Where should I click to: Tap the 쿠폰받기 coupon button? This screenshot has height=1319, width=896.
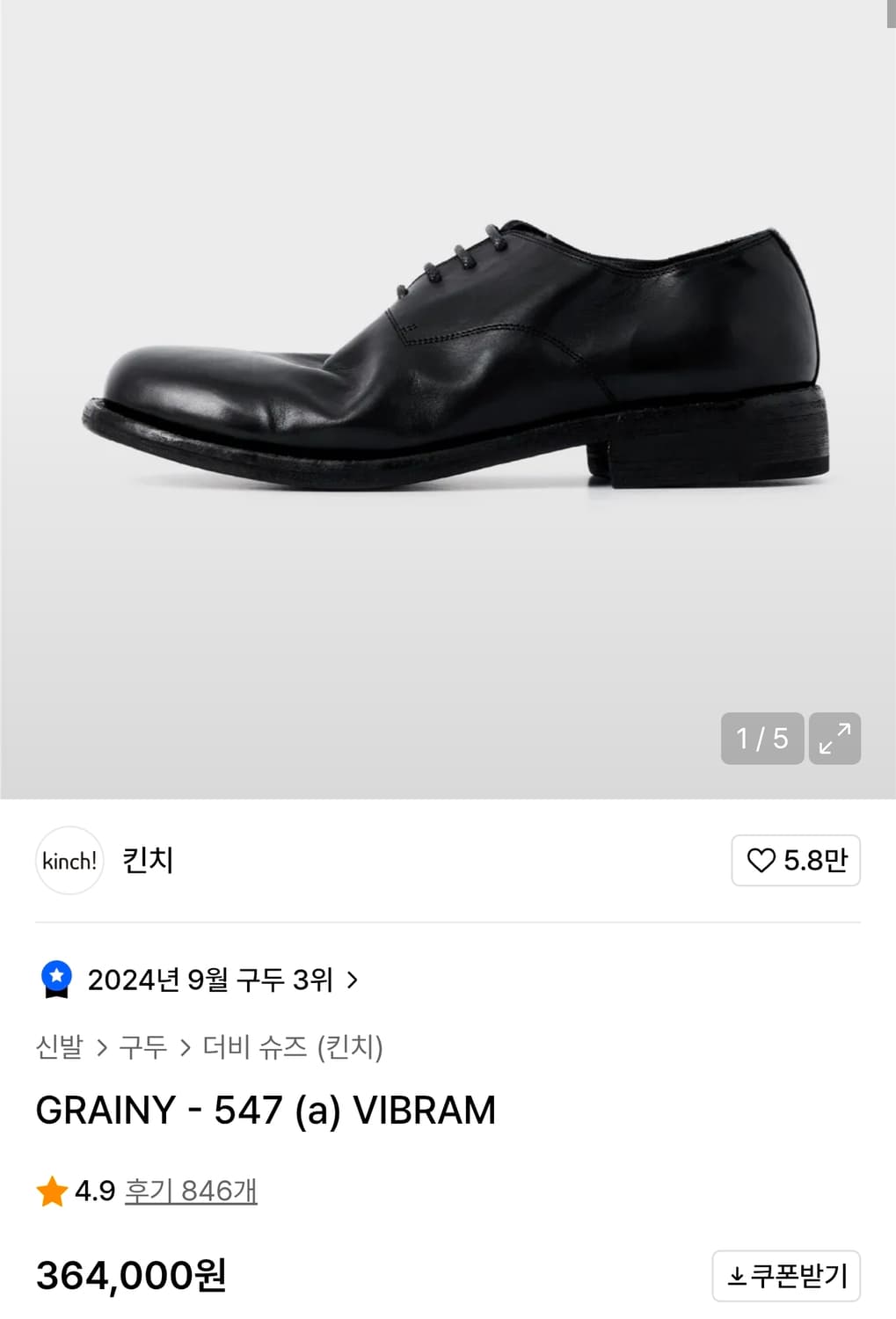pyautogui.click(x=787, y=1277)
